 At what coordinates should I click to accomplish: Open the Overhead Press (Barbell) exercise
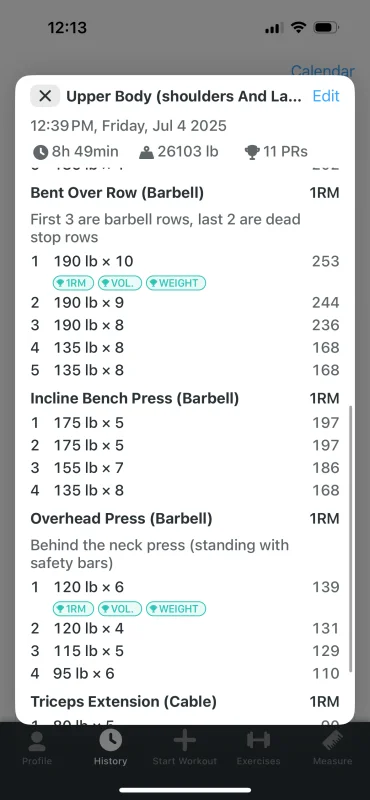(x=121, y=519)
